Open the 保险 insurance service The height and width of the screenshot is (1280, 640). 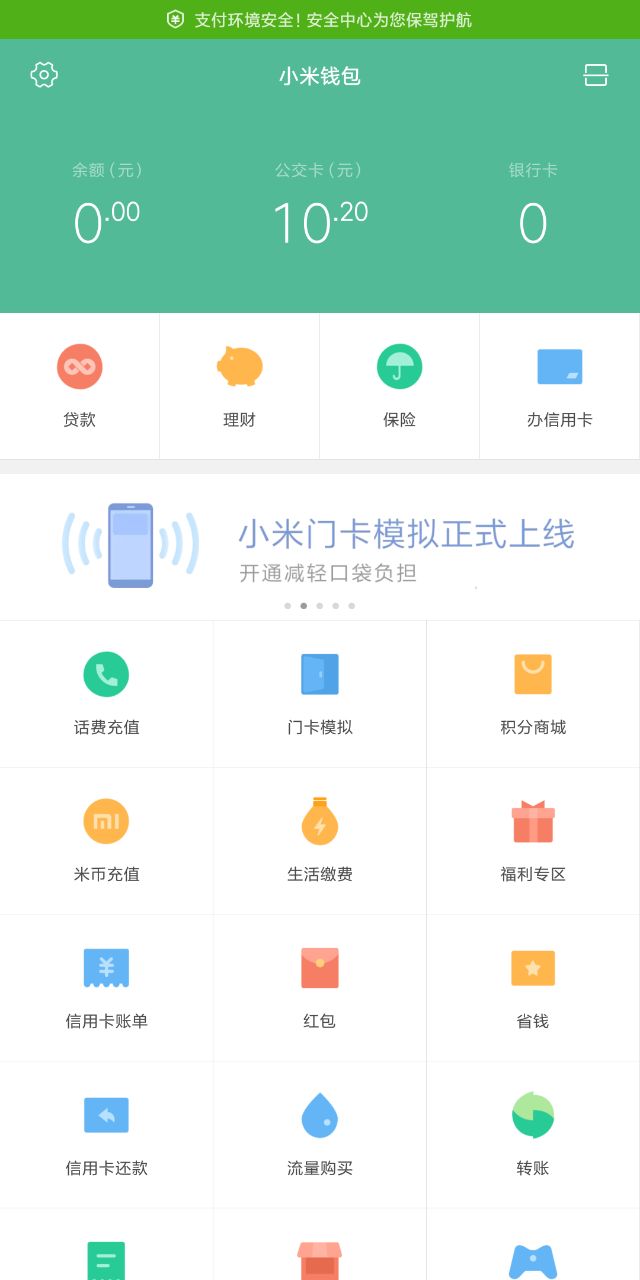point(400,386)
